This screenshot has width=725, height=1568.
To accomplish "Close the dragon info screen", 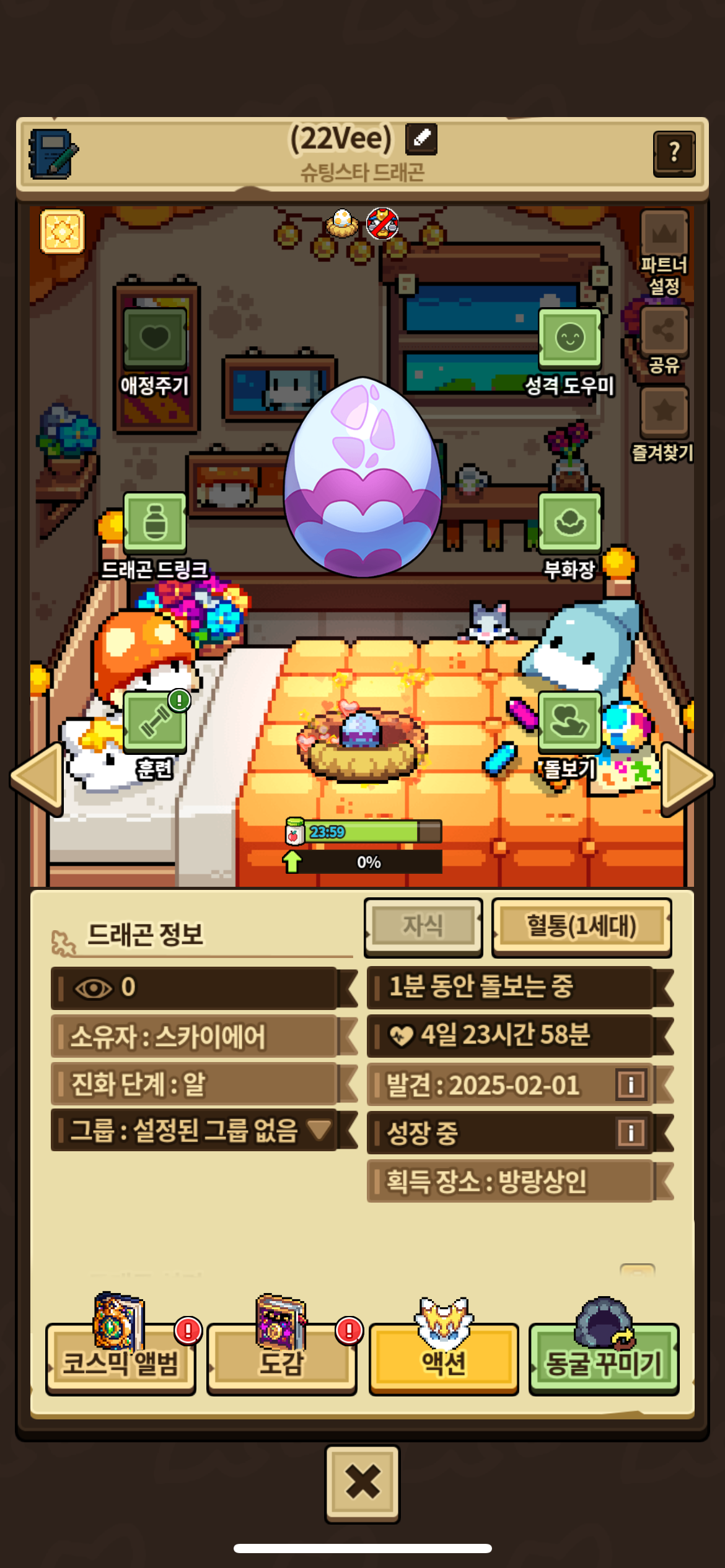I will [362, 1483].
